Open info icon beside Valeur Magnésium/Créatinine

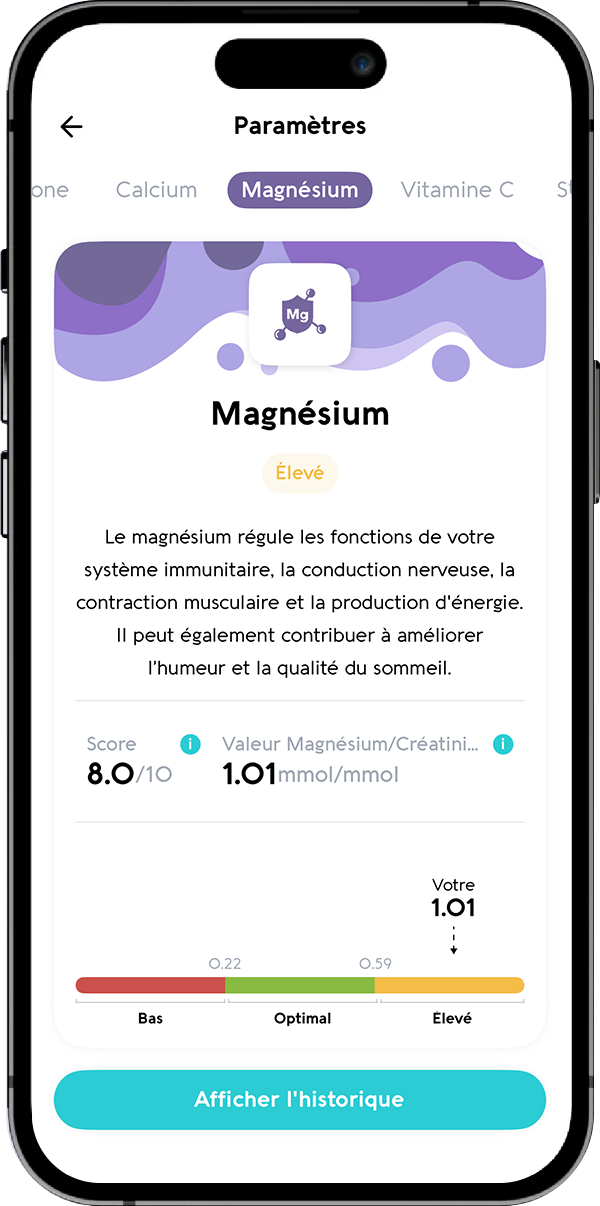click(504, 744)
